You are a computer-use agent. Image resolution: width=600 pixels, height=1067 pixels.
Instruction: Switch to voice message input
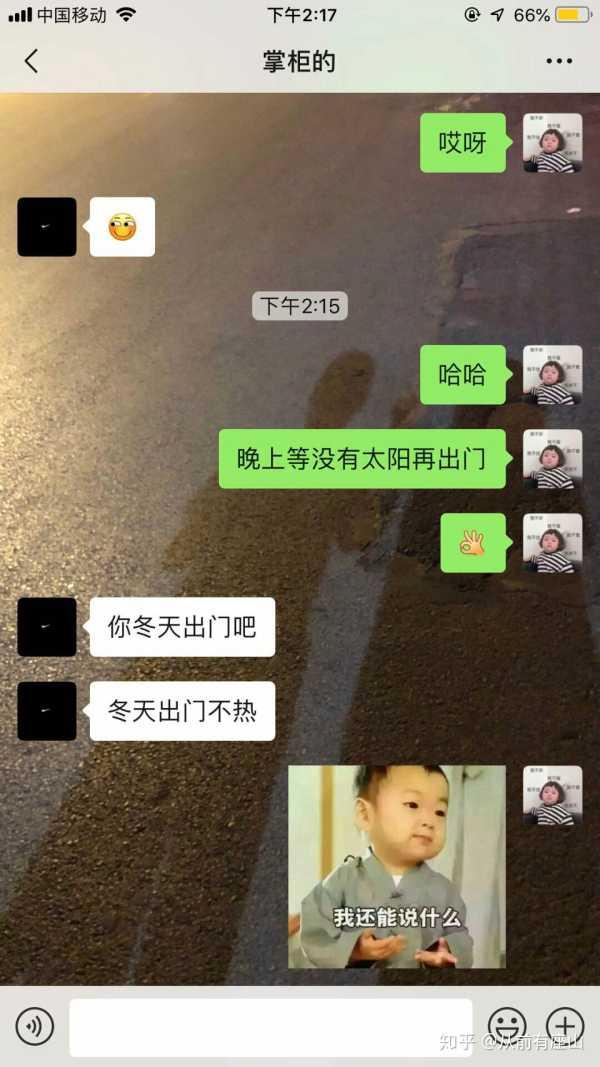(x=35, y=1026)
